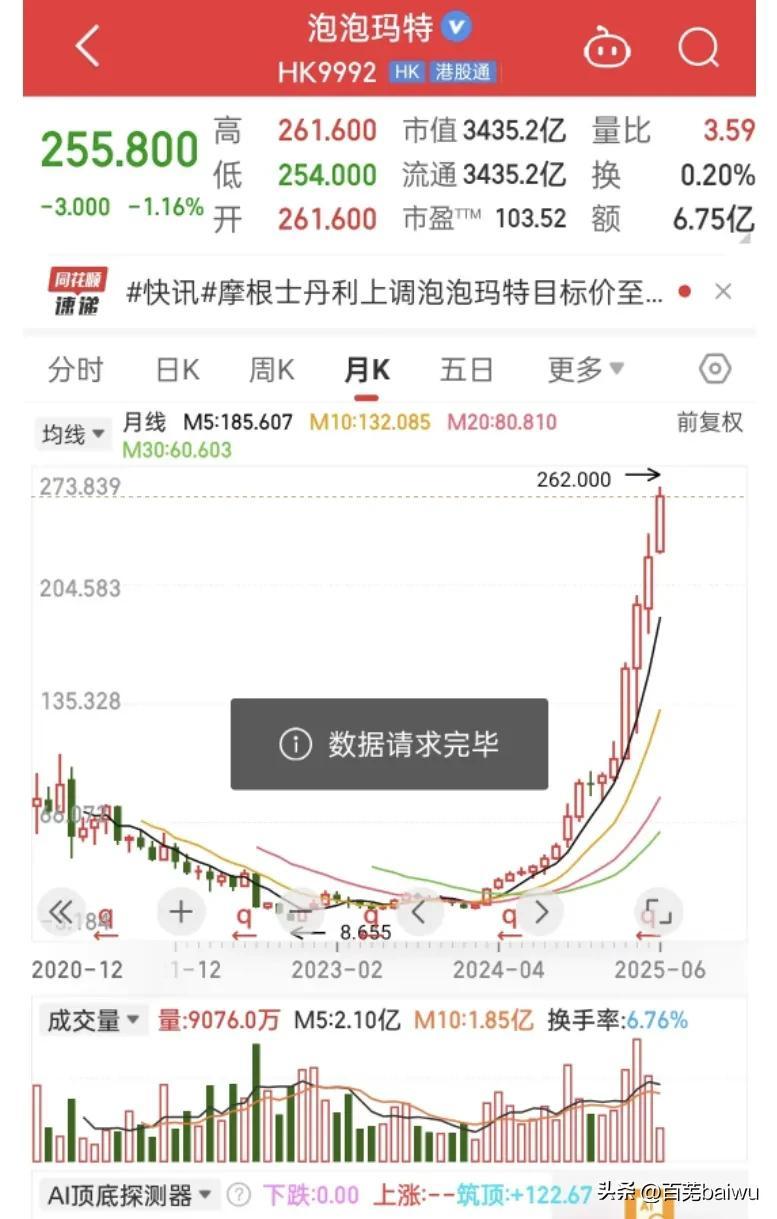The height and width of the screenshot is (1219, 777).
Task: Switch to the 日K chart tab
Action: pos(178,370)
